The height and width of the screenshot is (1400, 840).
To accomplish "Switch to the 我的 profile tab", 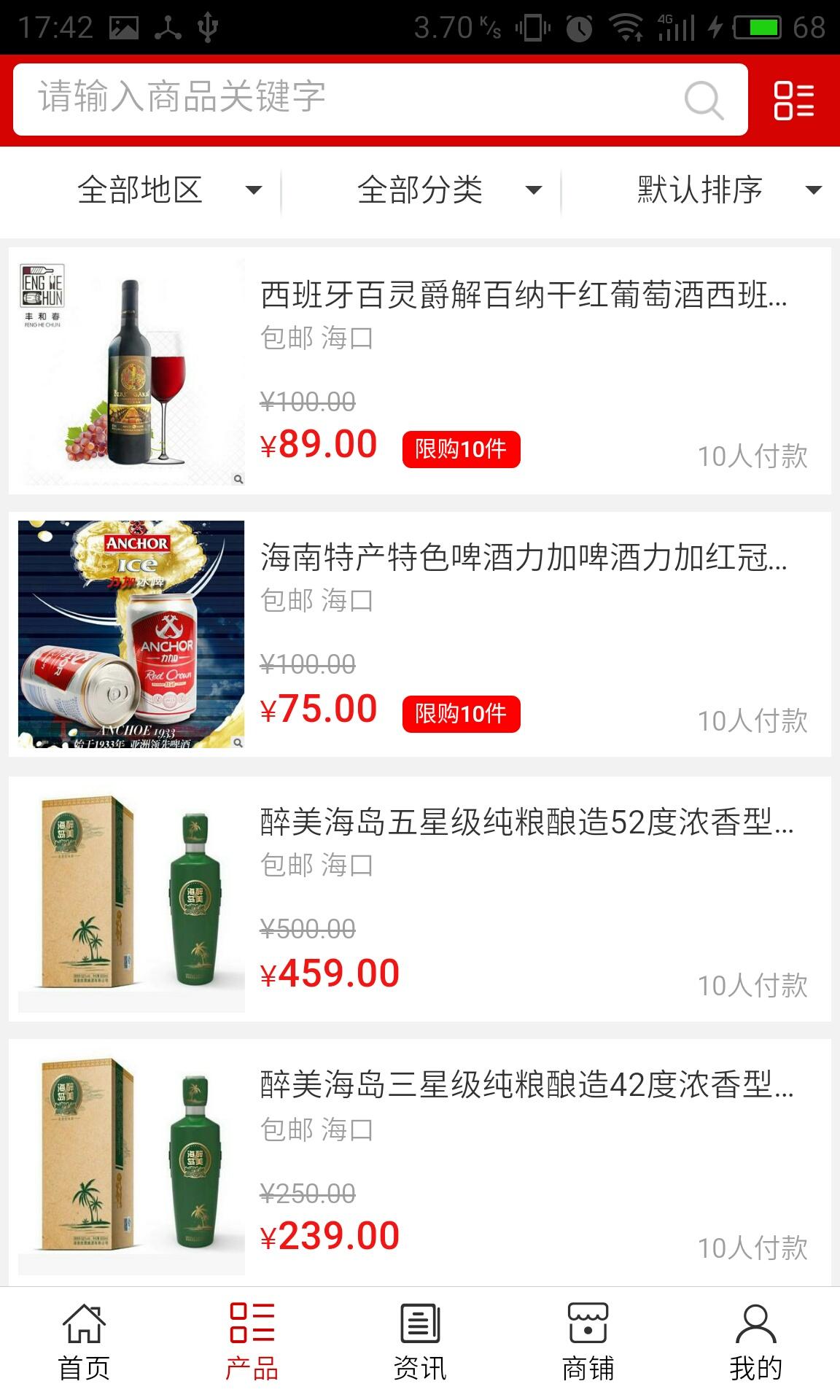I will pos(755,1343).
